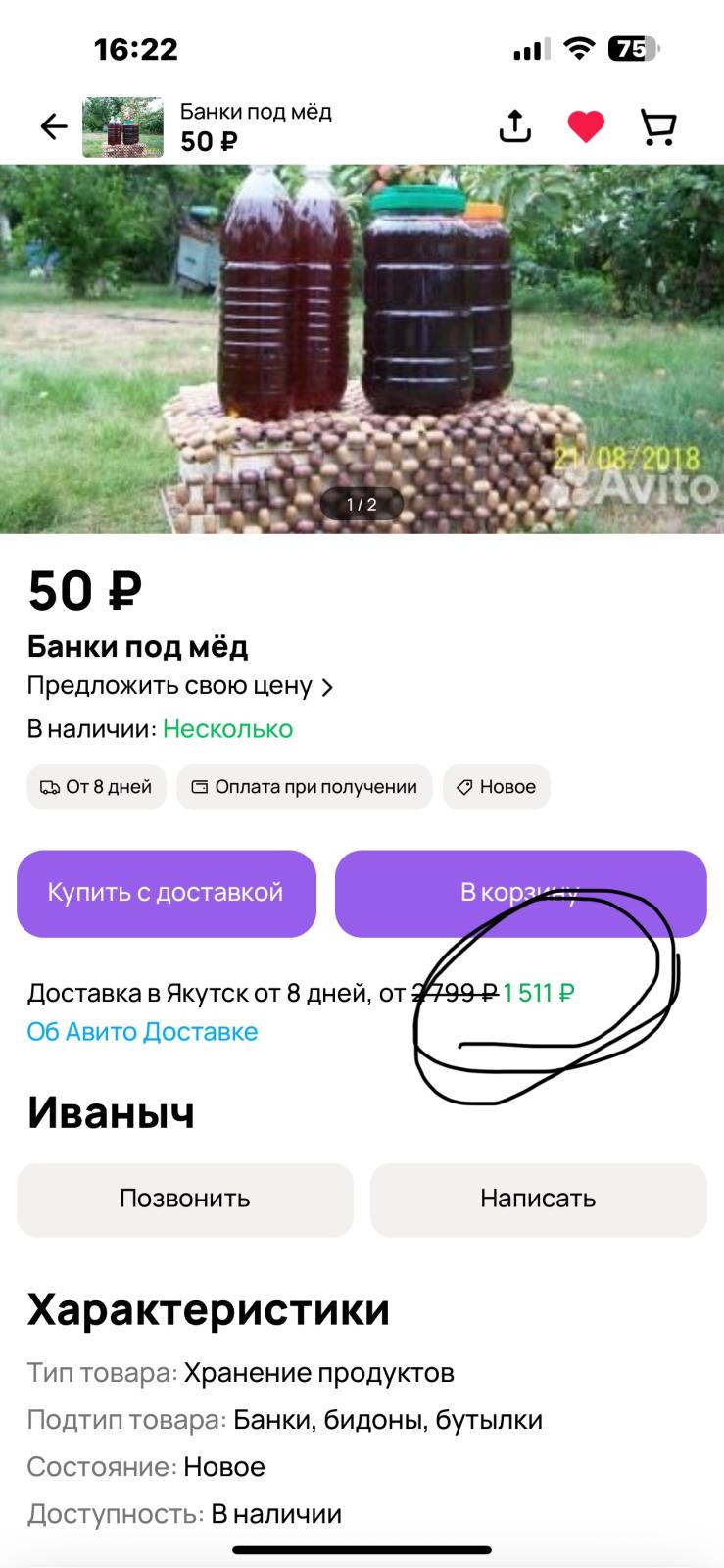Go back using the arrow icon

53,126
